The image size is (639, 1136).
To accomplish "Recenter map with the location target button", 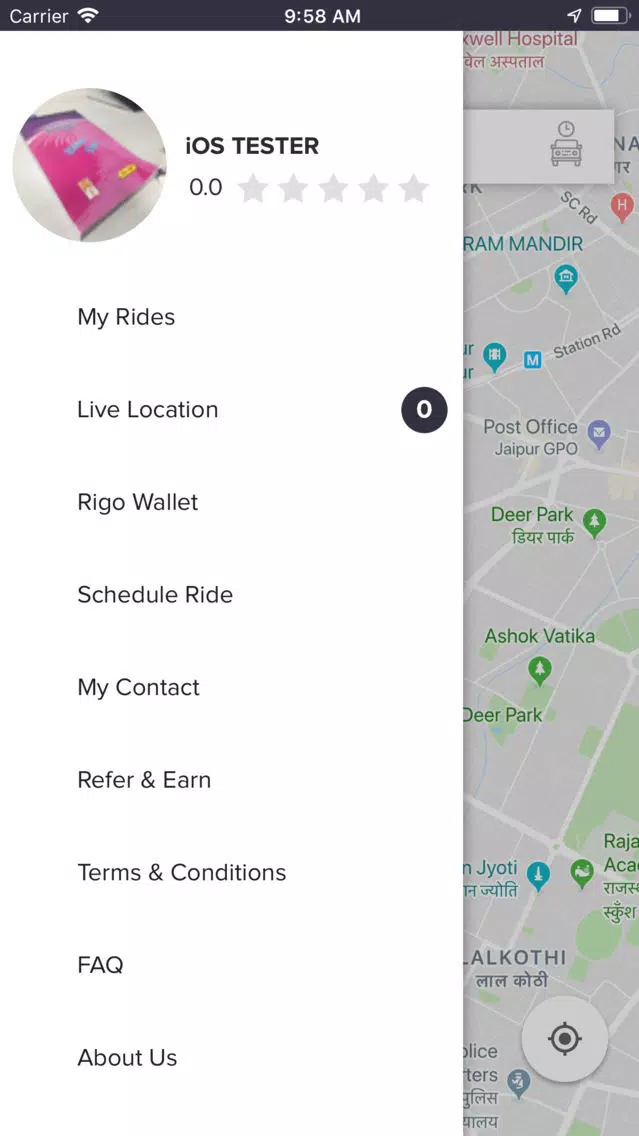I will (x=564, y=1039).
